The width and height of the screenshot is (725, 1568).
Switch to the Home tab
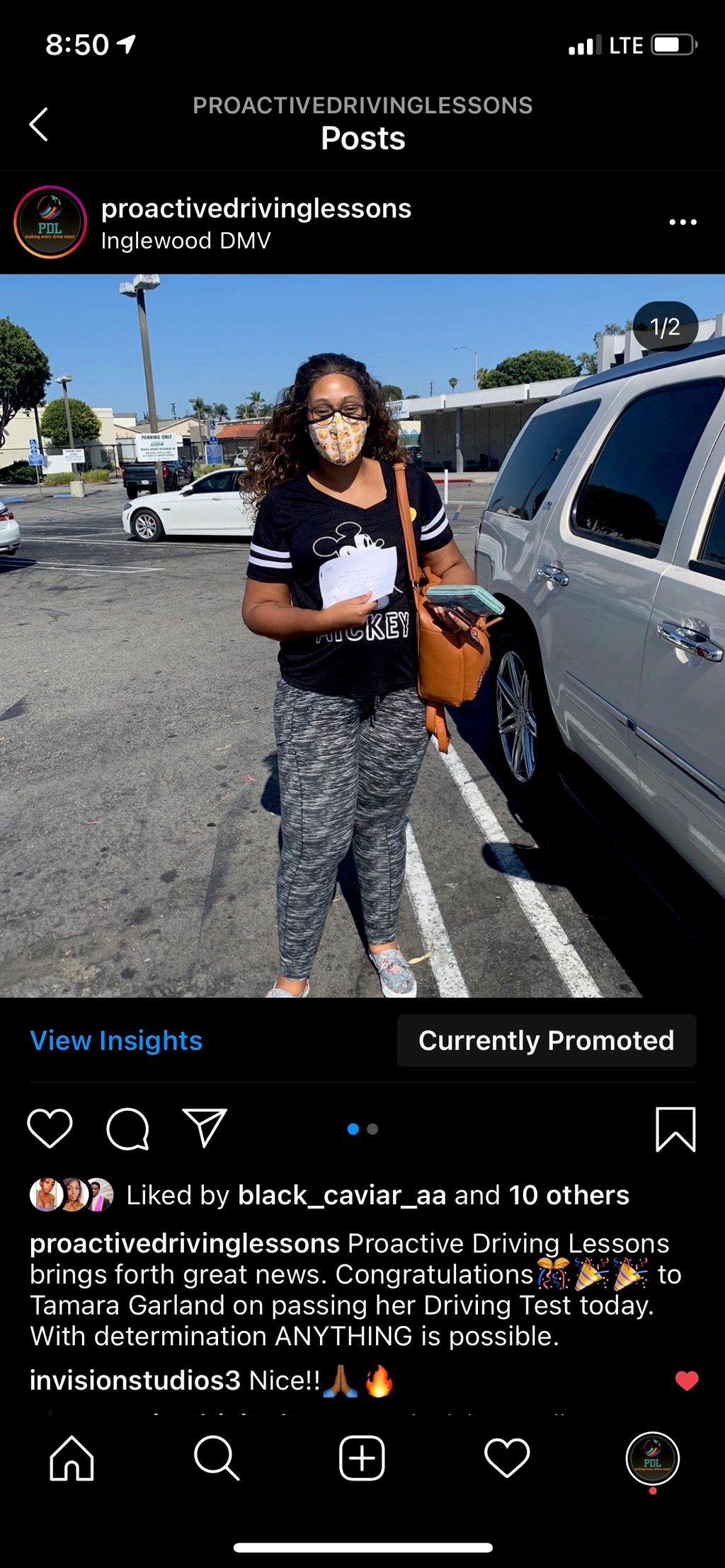point(72,1458)
